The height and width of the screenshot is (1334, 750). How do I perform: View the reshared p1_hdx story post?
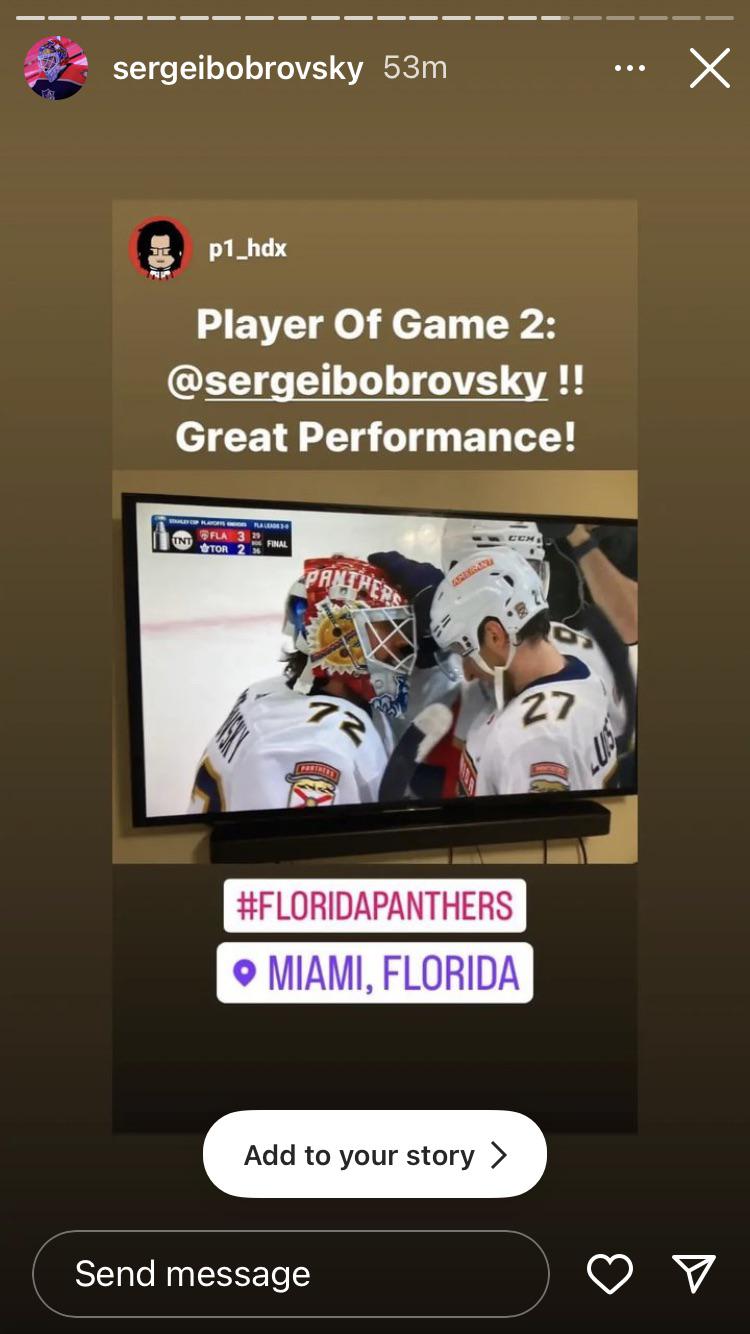pyautogui.click(x=374, y=660)
